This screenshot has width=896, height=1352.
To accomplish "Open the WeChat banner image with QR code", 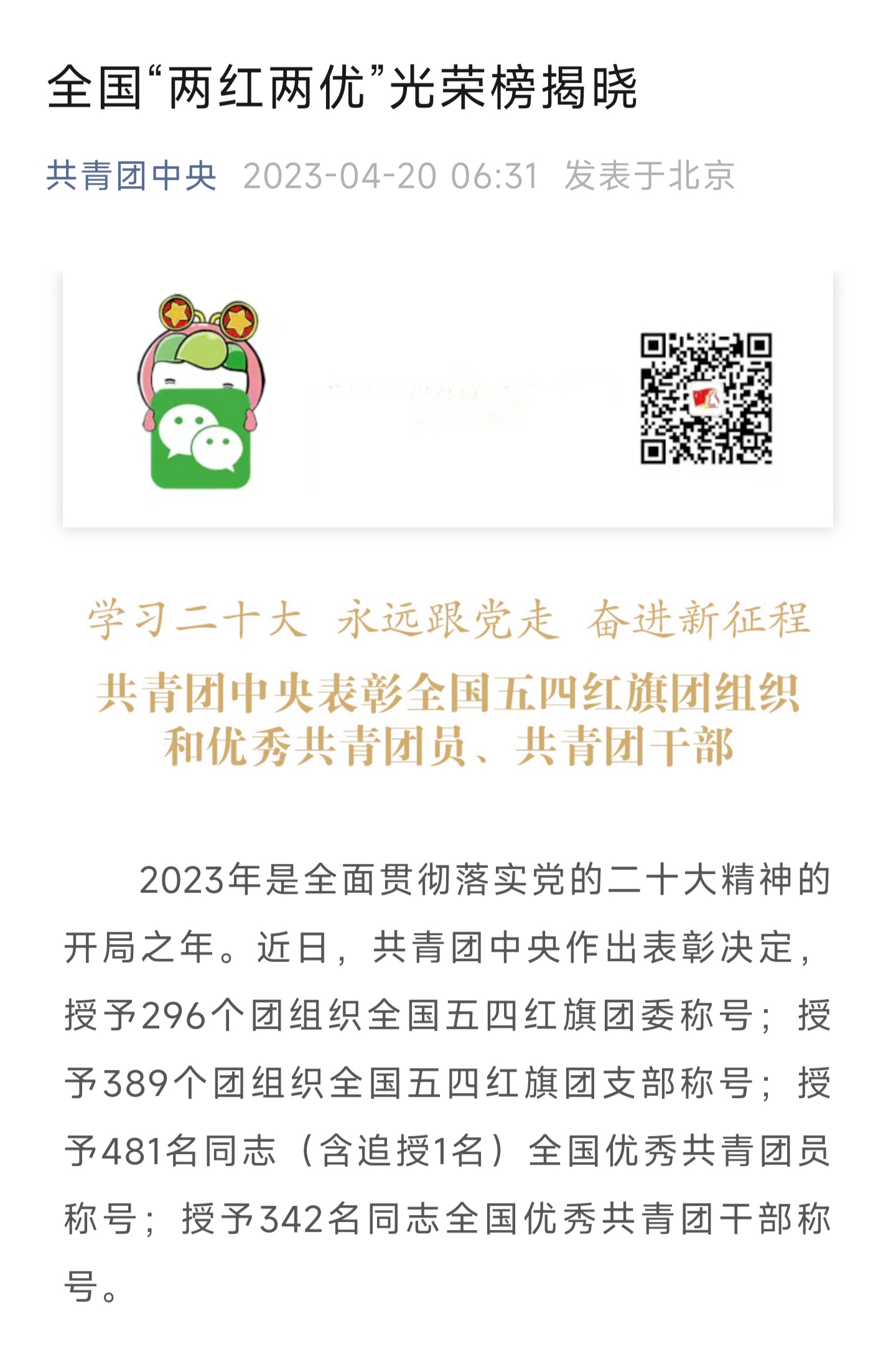I will click(447, 398).
